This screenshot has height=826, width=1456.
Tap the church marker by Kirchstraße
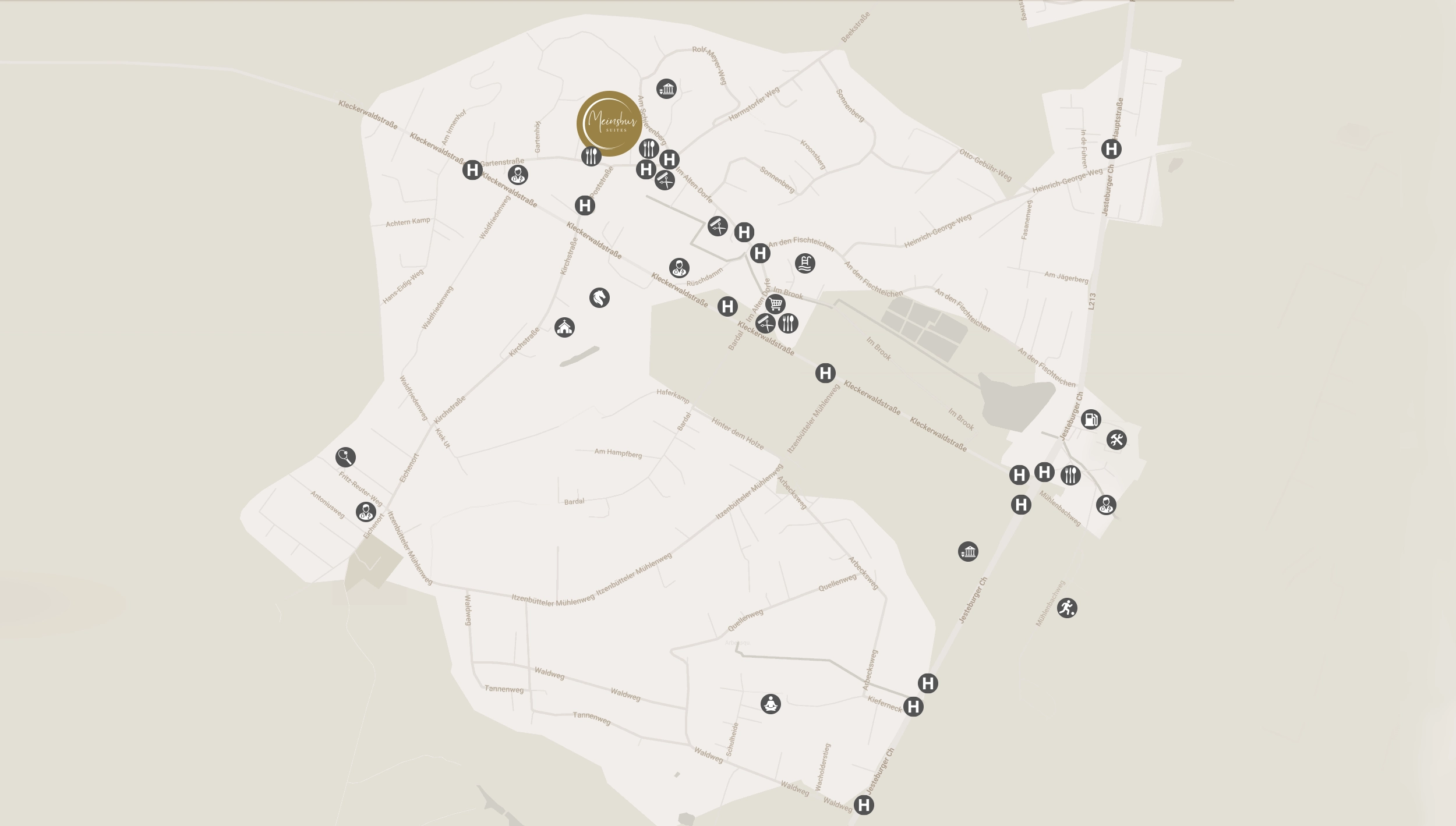[564, 327]
